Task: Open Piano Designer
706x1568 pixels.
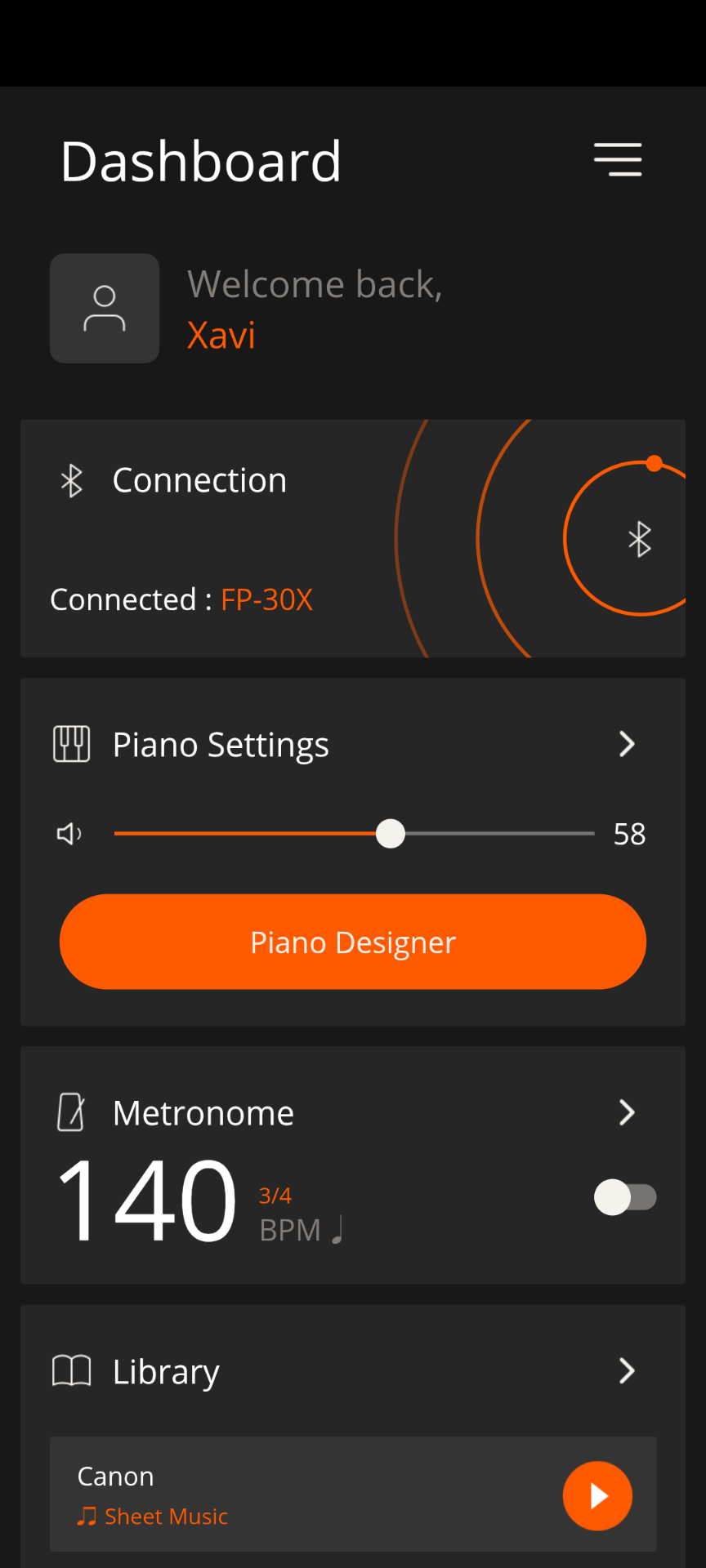Action: (352, 942)
